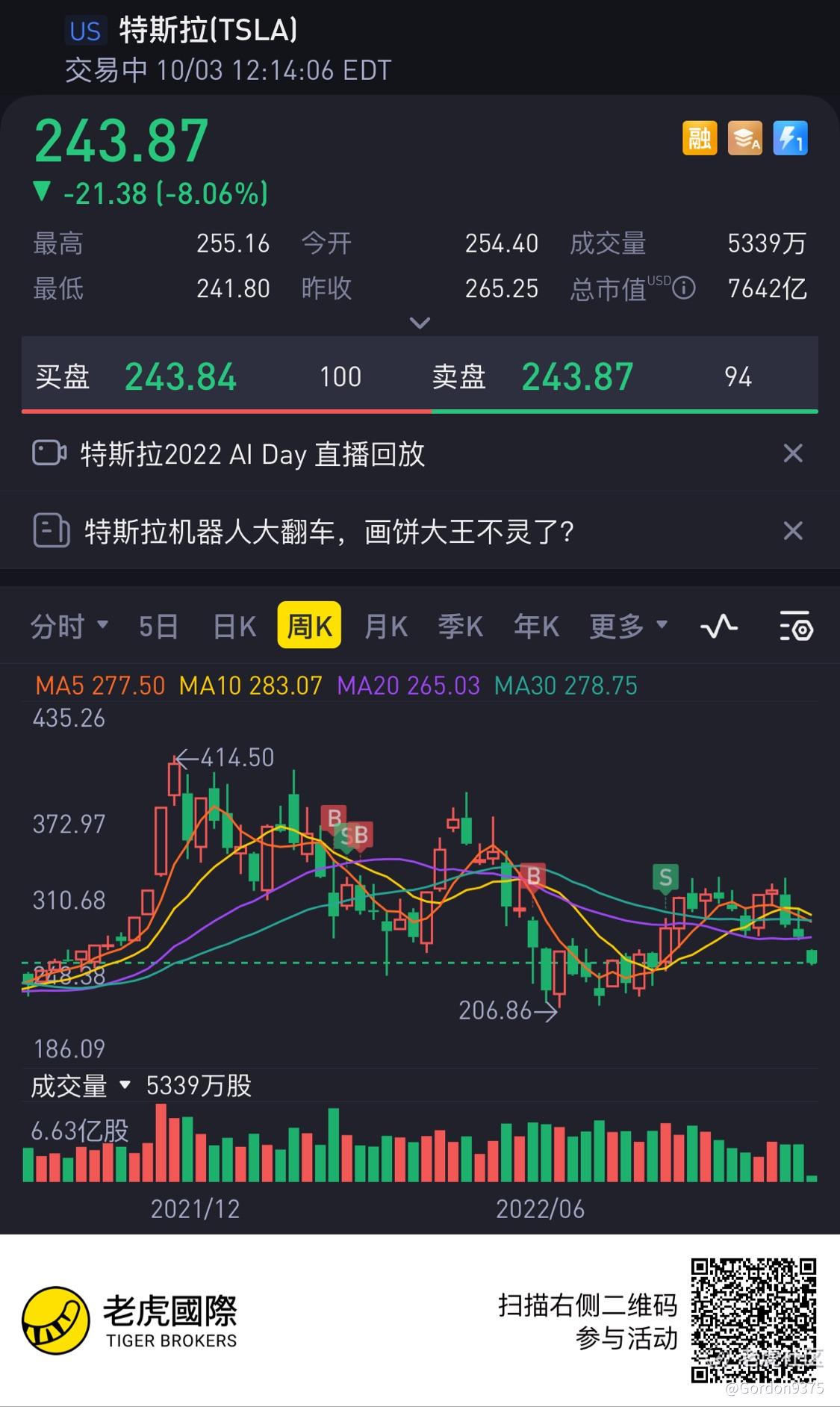This screenshot has width=840, height=1407.
Task: Show the 年K chart
Action: coord(536,626)
